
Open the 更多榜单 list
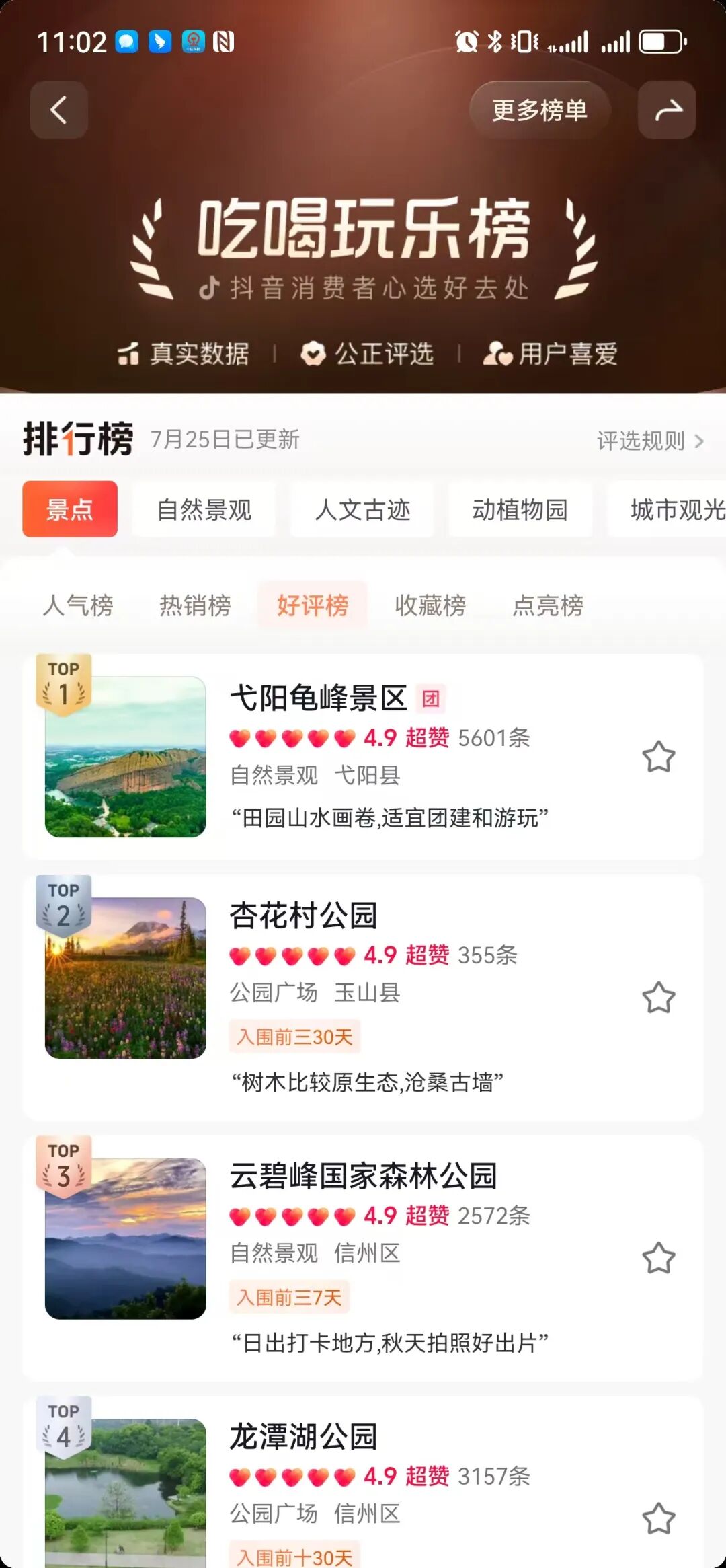coord(539,110)
